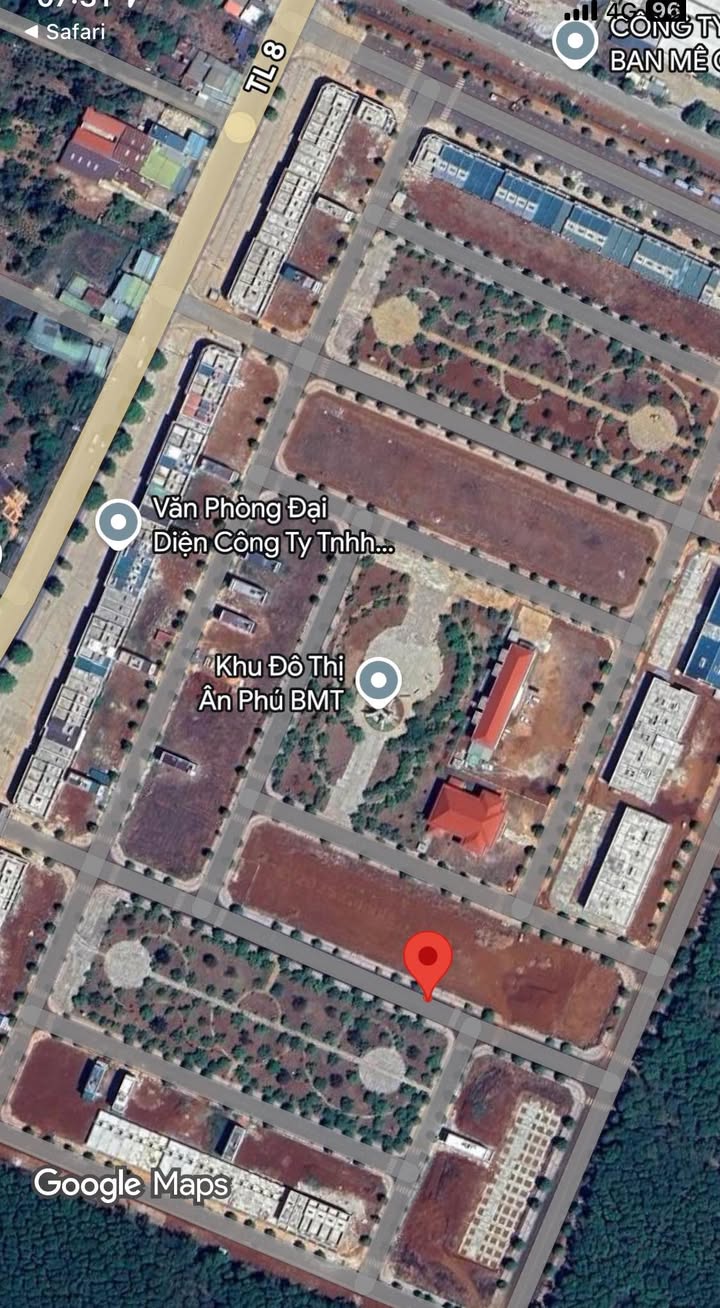Viewport: 720px width, 1308px height.
Task: Open the Khu Đô Thị Ân Phú BMT place marker
Action: [x=379, y=683]
